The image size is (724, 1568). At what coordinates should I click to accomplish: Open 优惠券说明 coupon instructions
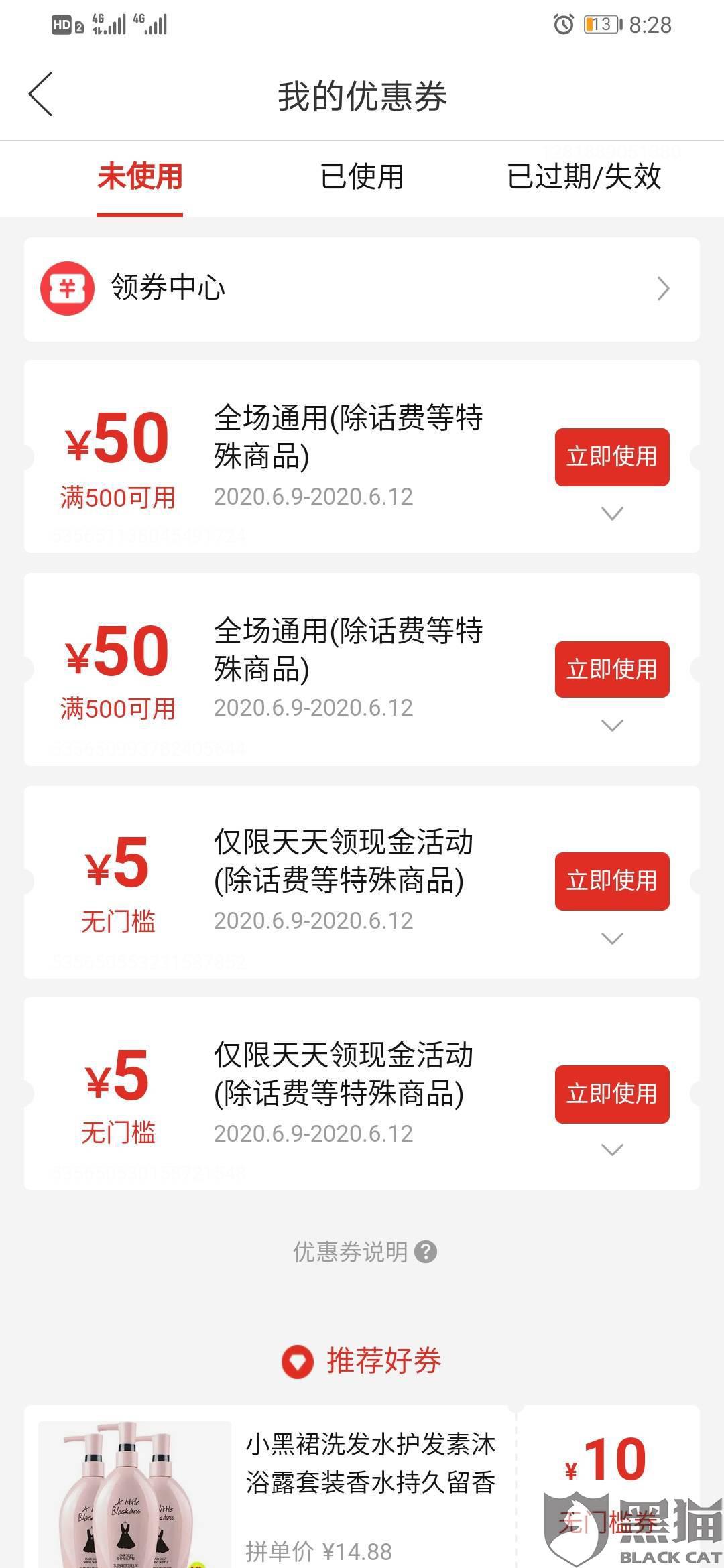tap(364, 1252)
